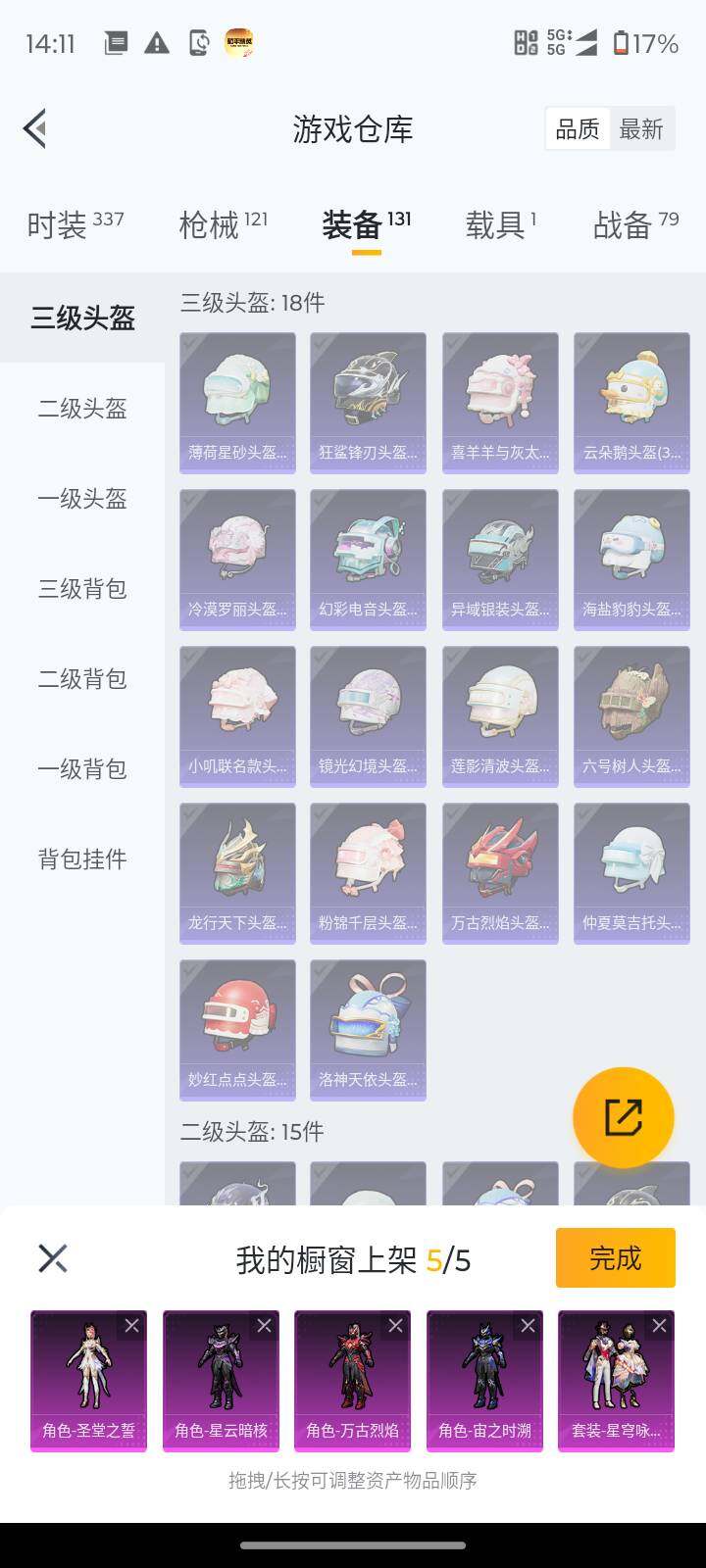Open the orange share floating action button

pos(625,1117)
